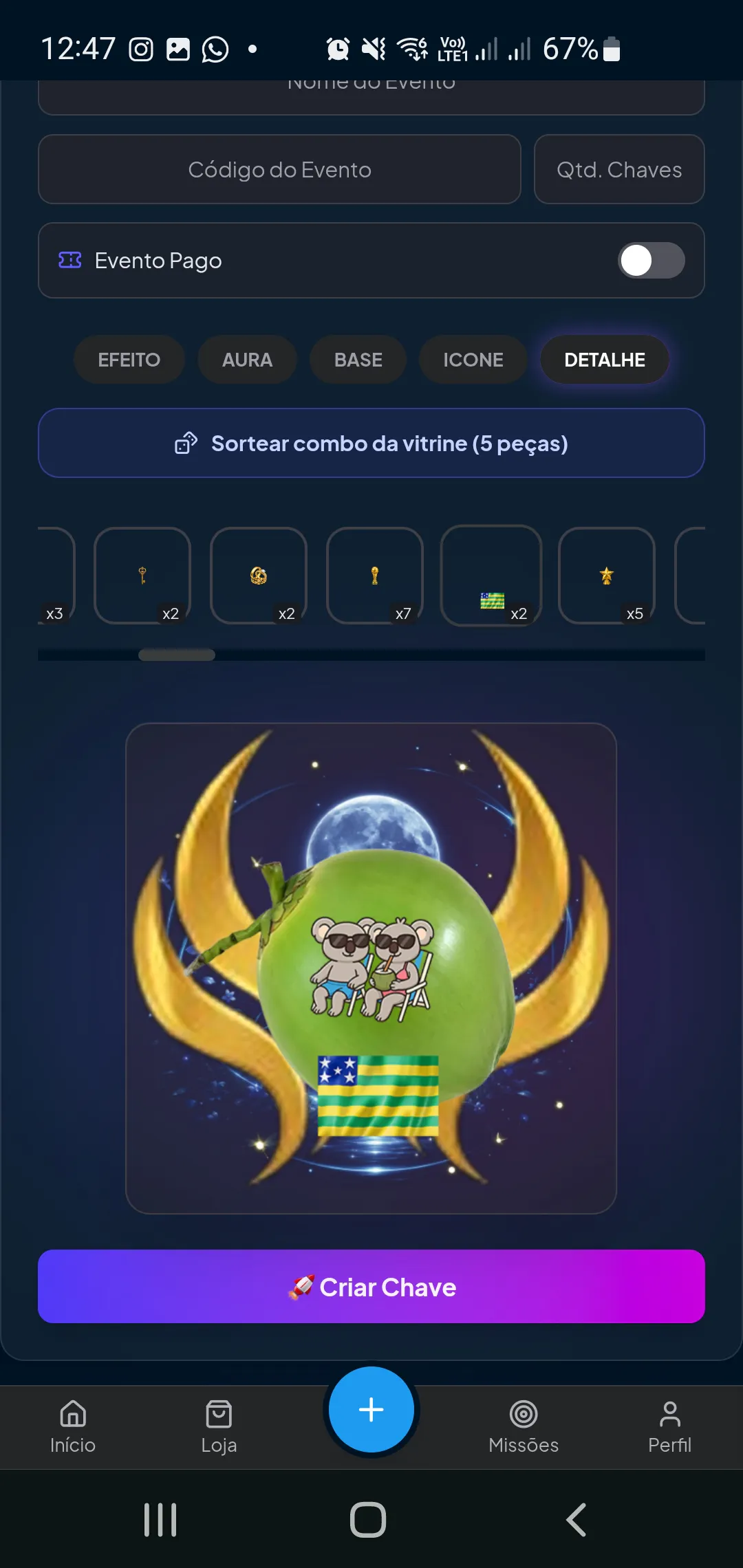Tap Sortear combo da vitrine button
Image resolution: width=743 pixels, height=1568 pixels.
pos(371,444)
